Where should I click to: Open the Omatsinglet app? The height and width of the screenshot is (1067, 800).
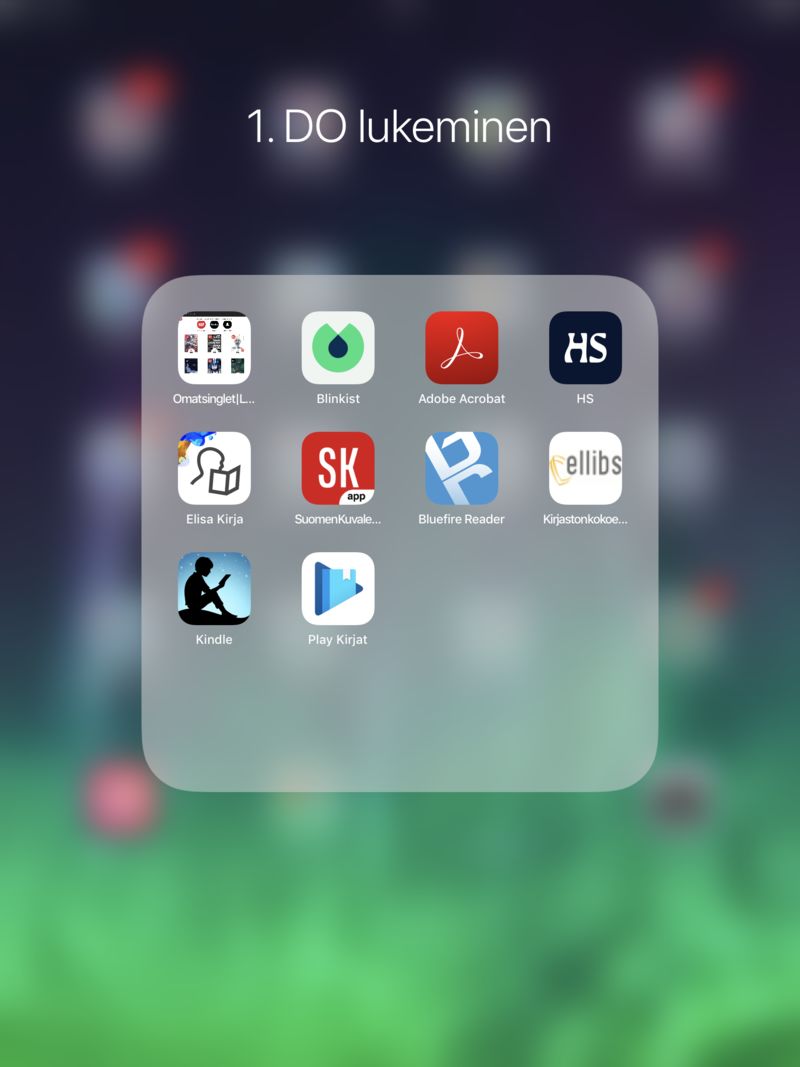click(214, 348)
